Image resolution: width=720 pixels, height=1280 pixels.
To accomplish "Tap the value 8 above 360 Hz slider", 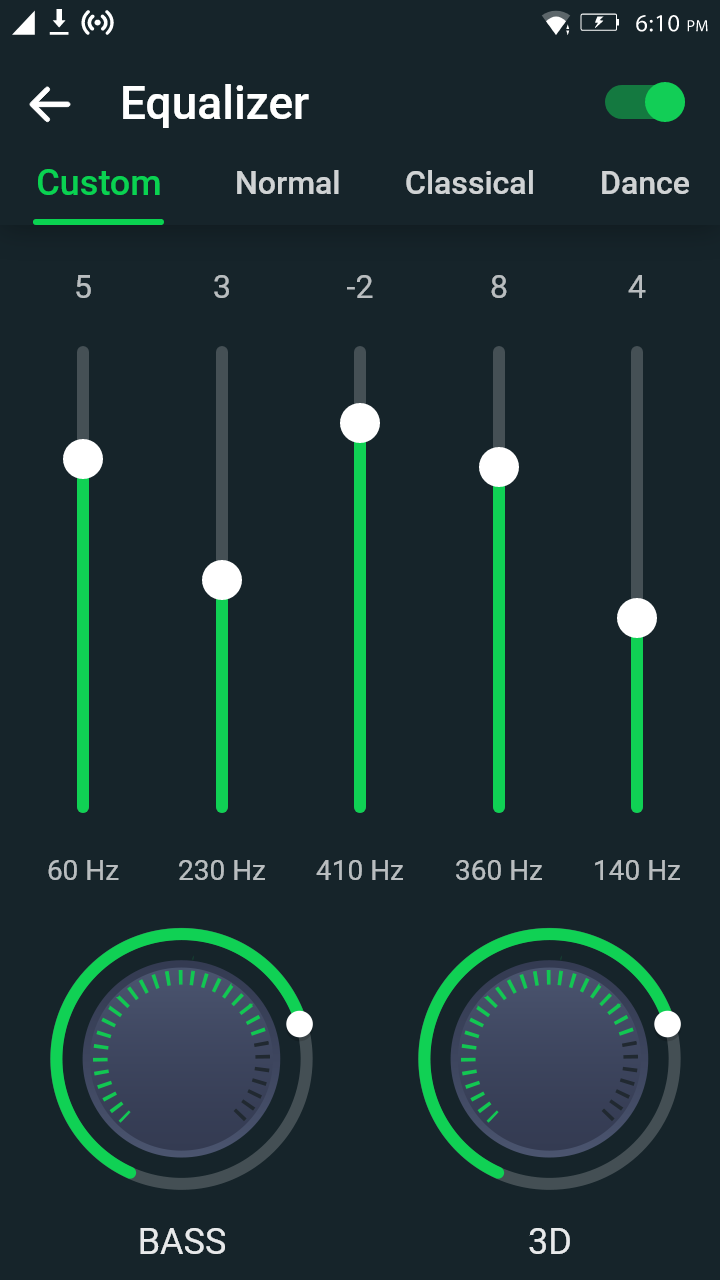I will point(498,287).
